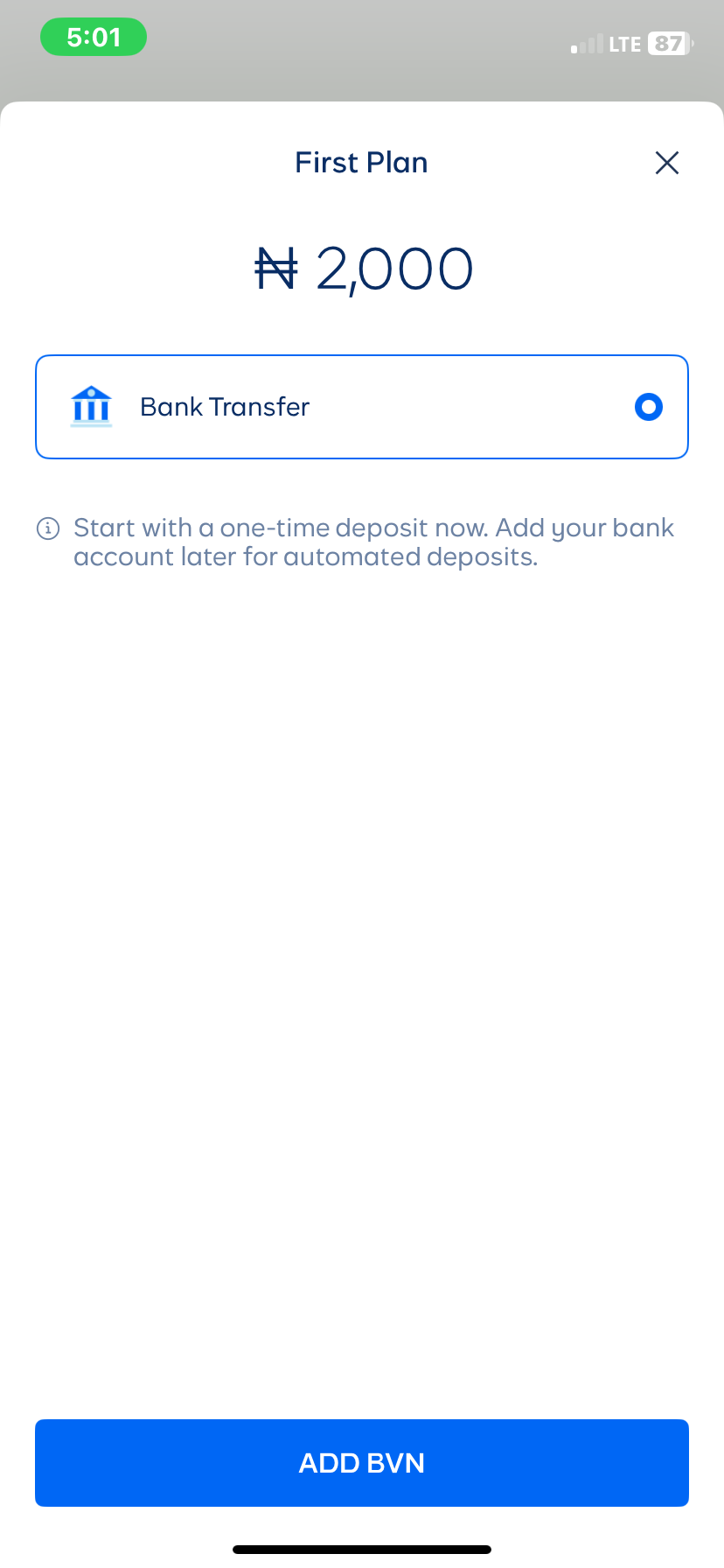Tap the green time pill showing 5:01

[93, 37]
